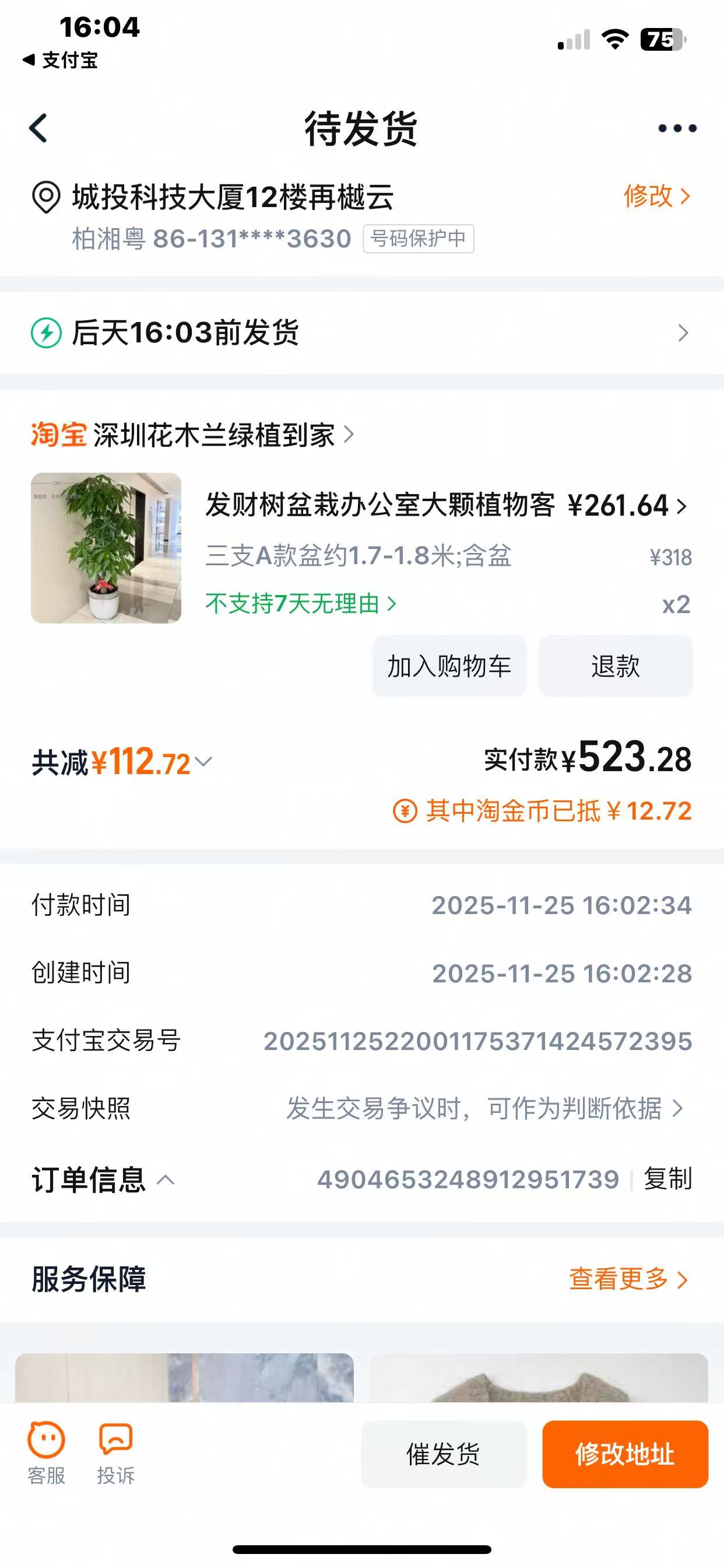This screenshot has height=1568, width=724.
Task: Tap 催发货 to urge shipment
Action: coord(444,1454)
